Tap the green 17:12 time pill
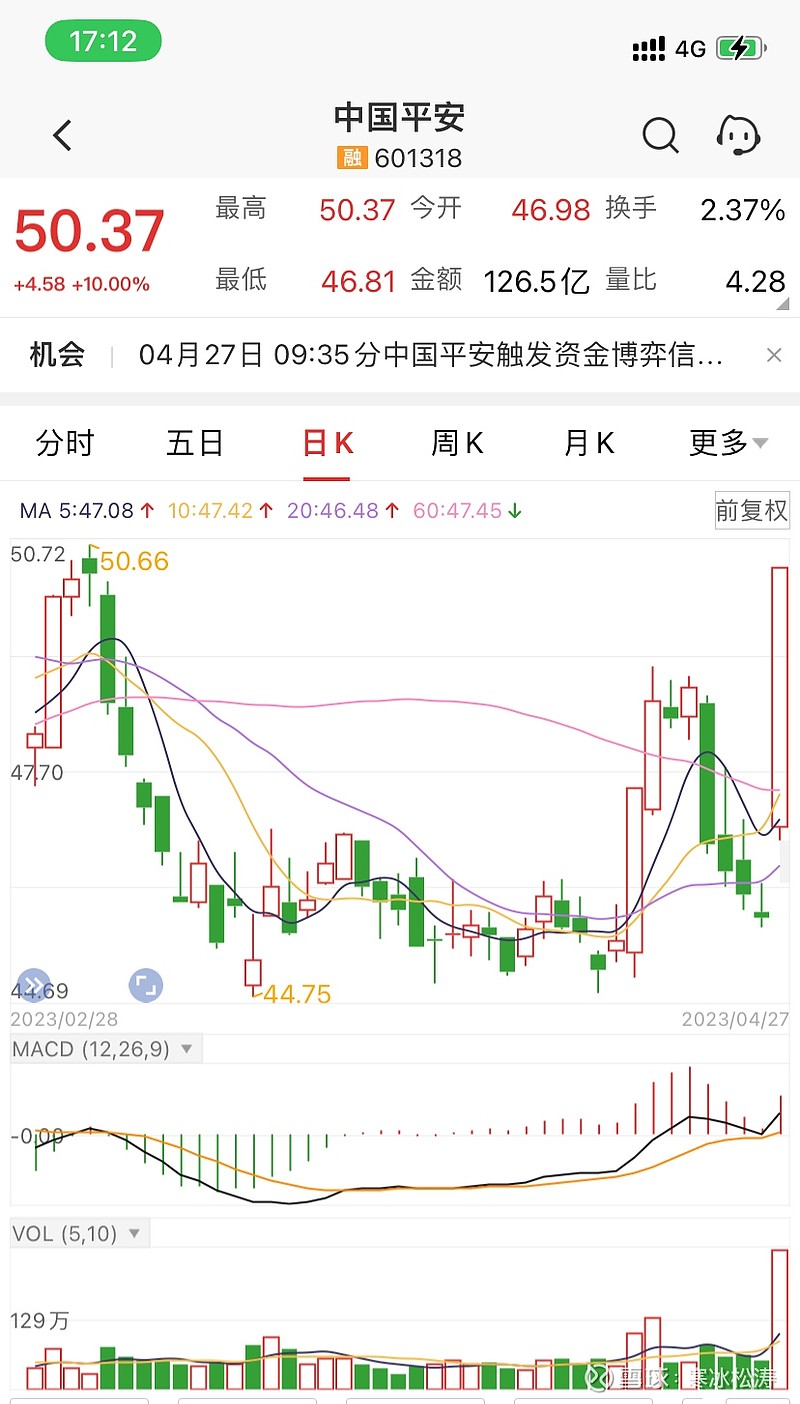800x1404 pixels. pos(103,41)
